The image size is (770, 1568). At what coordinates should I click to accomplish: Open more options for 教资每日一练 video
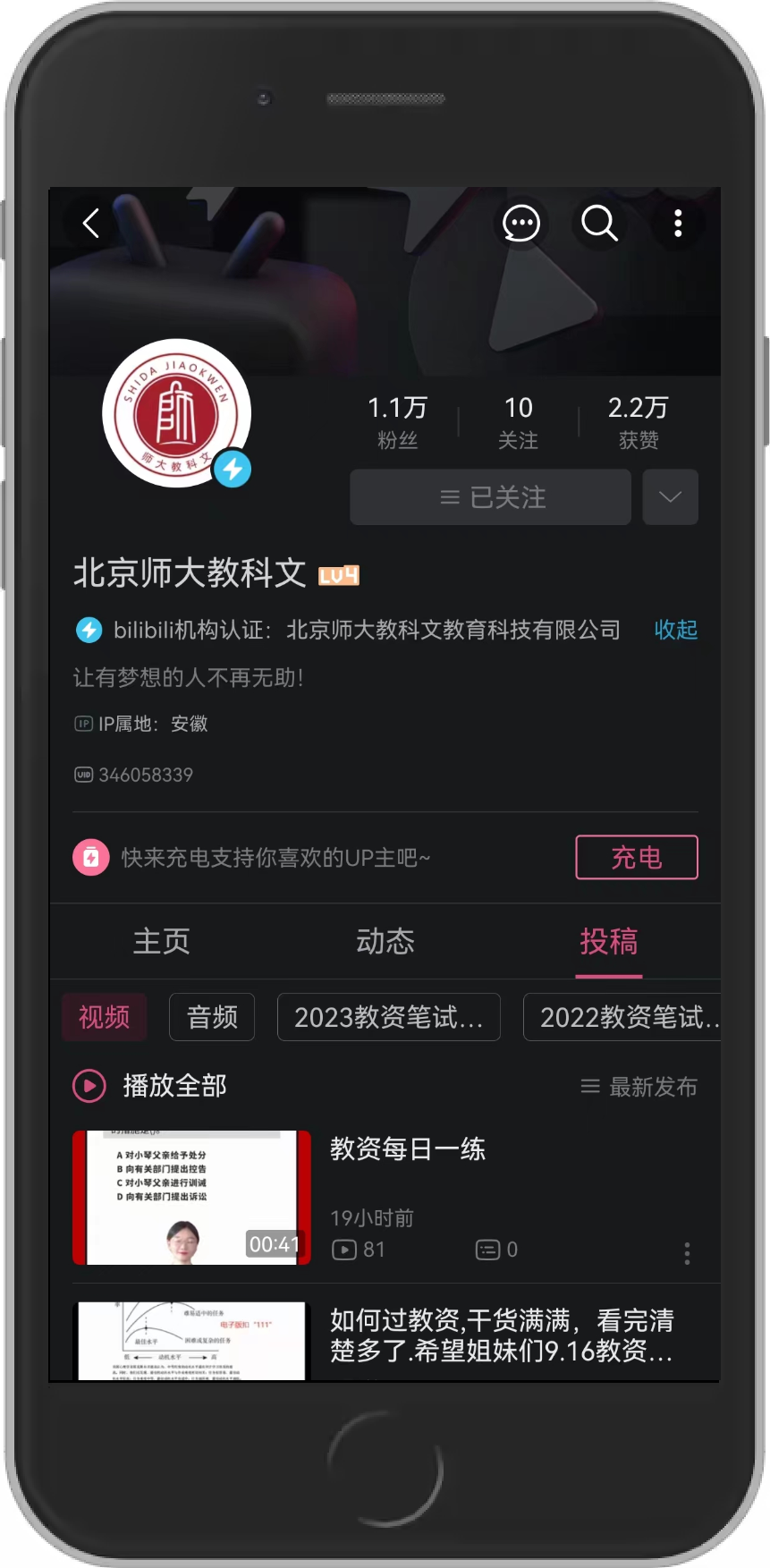click(x=687, y=1253)
